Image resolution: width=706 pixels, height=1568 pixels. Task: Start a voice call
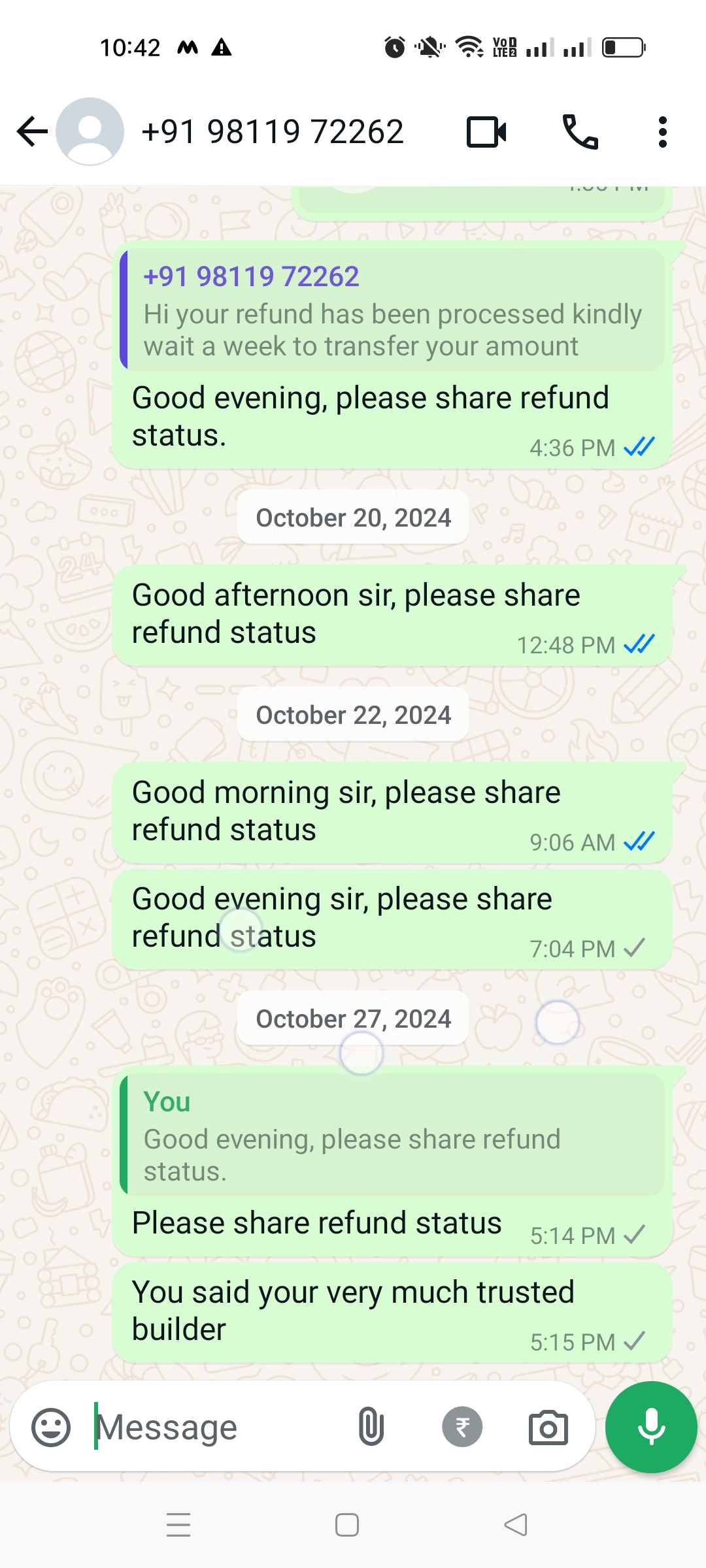[580, 132]
